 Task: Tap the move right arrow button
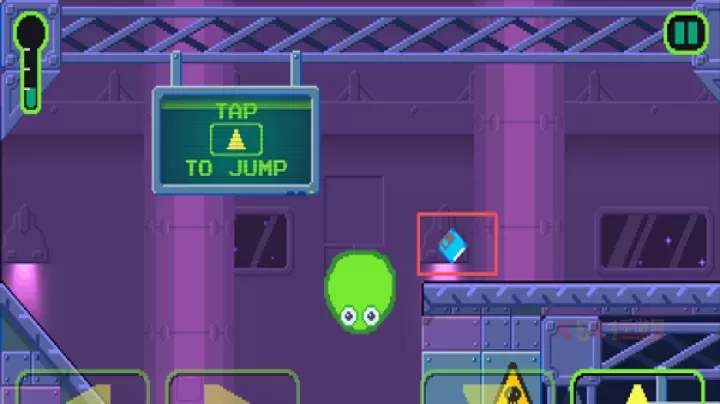tap(232, 389)
